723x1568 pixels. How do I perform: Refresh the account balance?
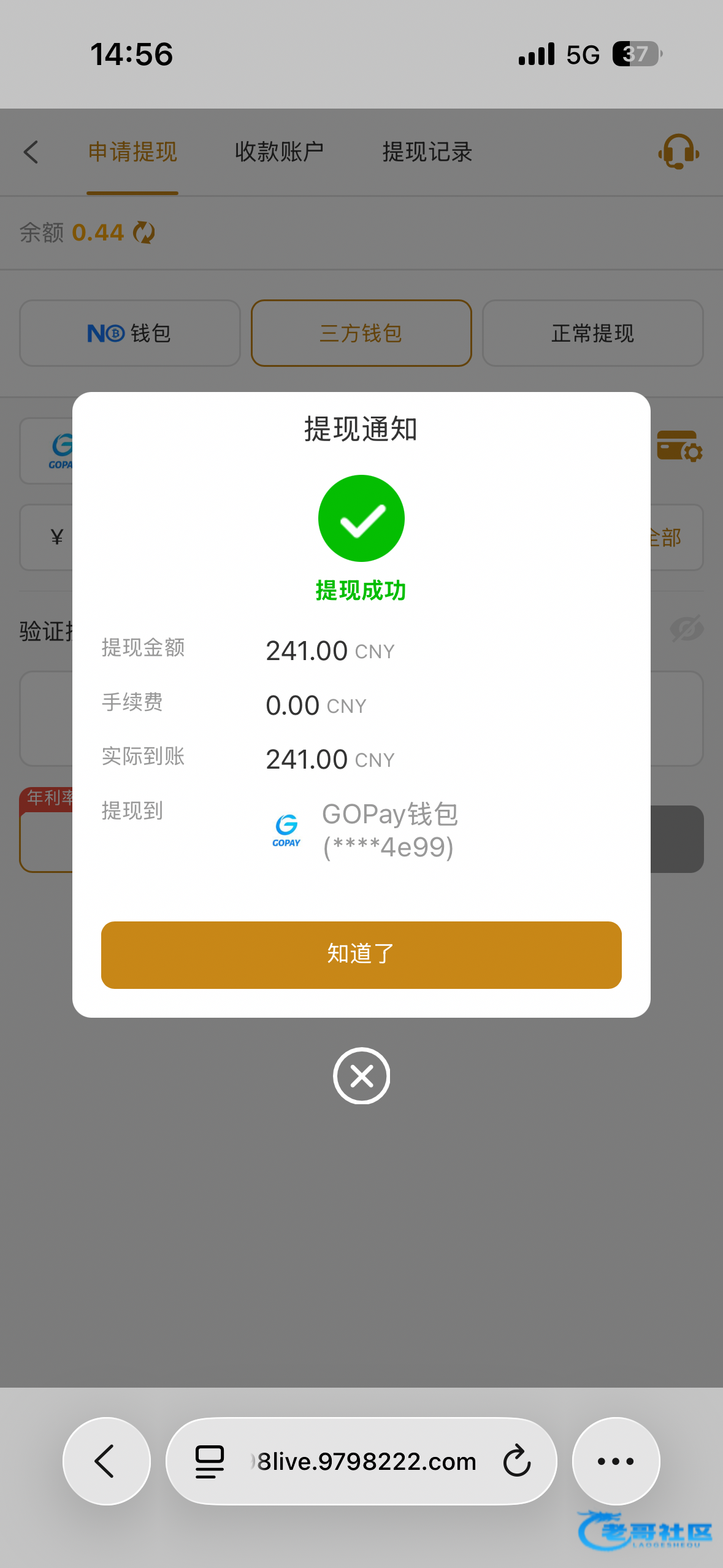click(x=144, y=233)
